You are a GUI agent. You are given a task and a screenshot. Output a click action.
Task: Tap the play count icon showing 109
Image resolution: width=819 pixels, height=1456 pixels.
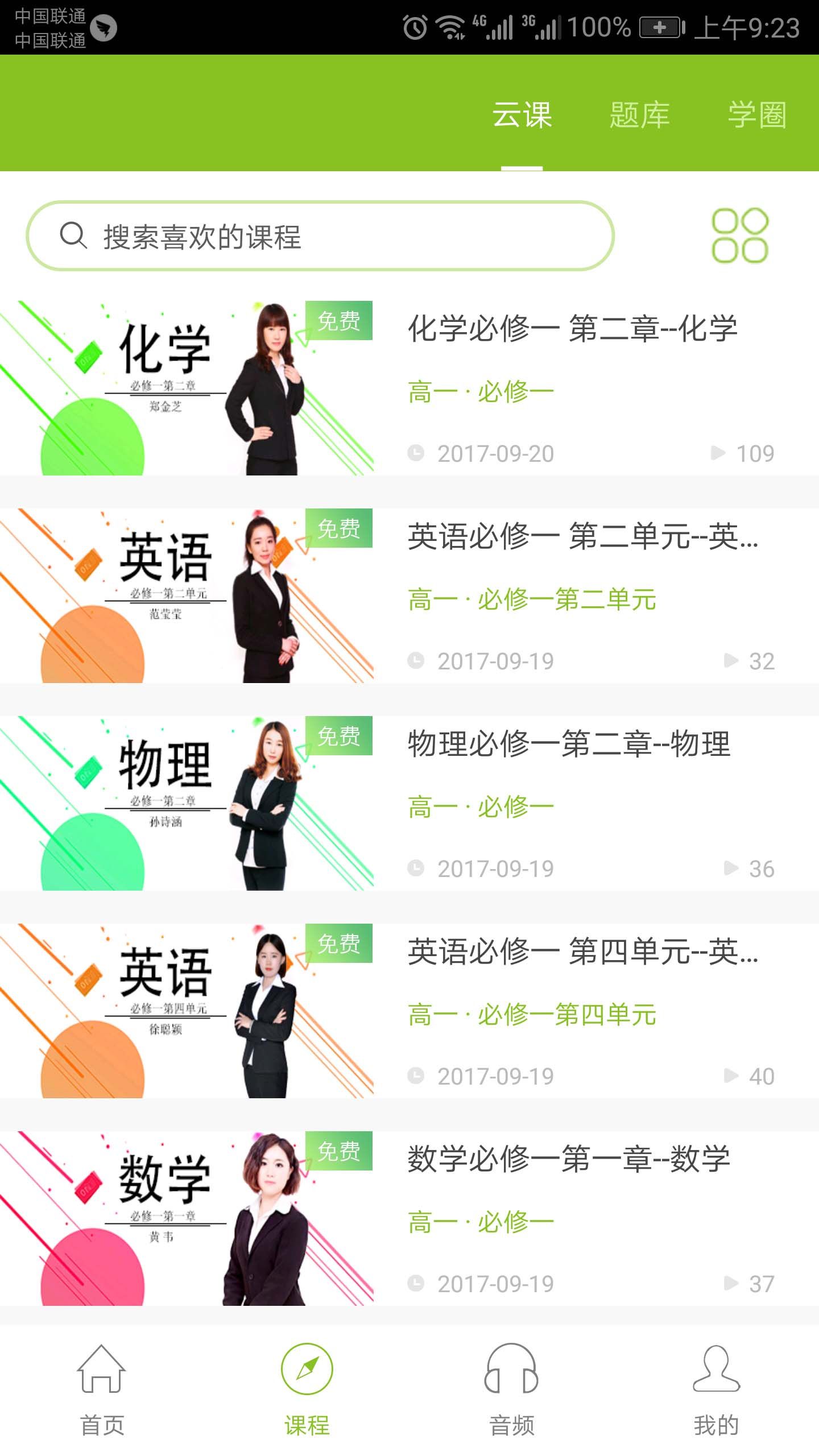pos(728,453)
